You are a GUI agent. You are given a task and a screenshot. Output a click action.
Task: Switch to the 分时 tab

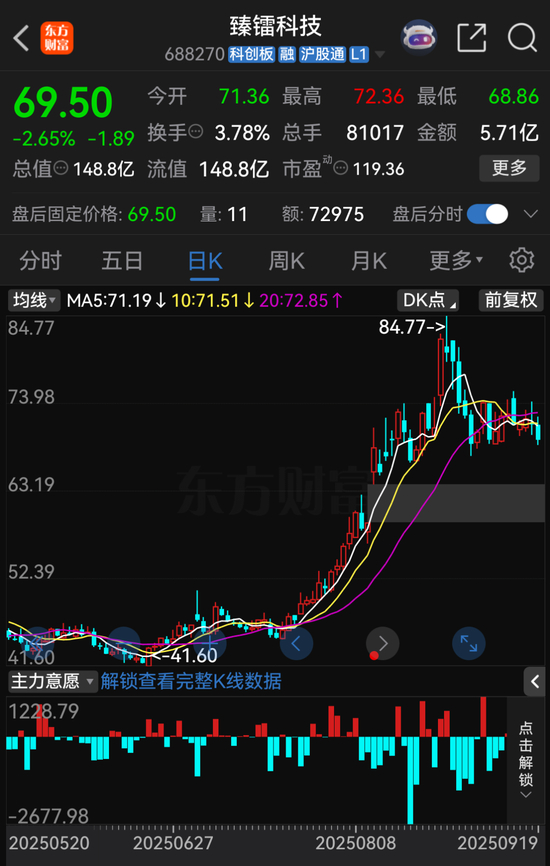point(40,261)
